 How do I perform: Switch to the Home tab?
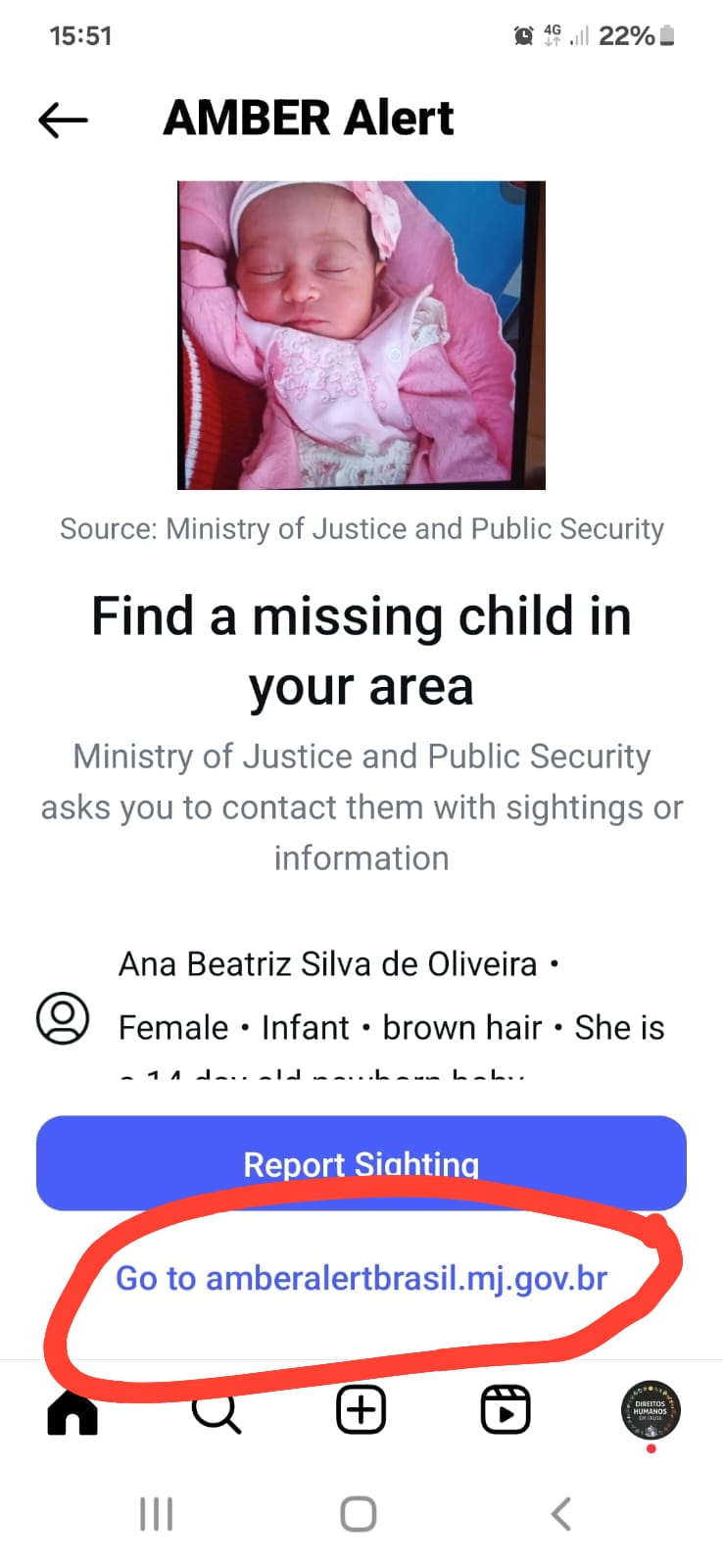pyautogui.click(x=72, y=1412)
